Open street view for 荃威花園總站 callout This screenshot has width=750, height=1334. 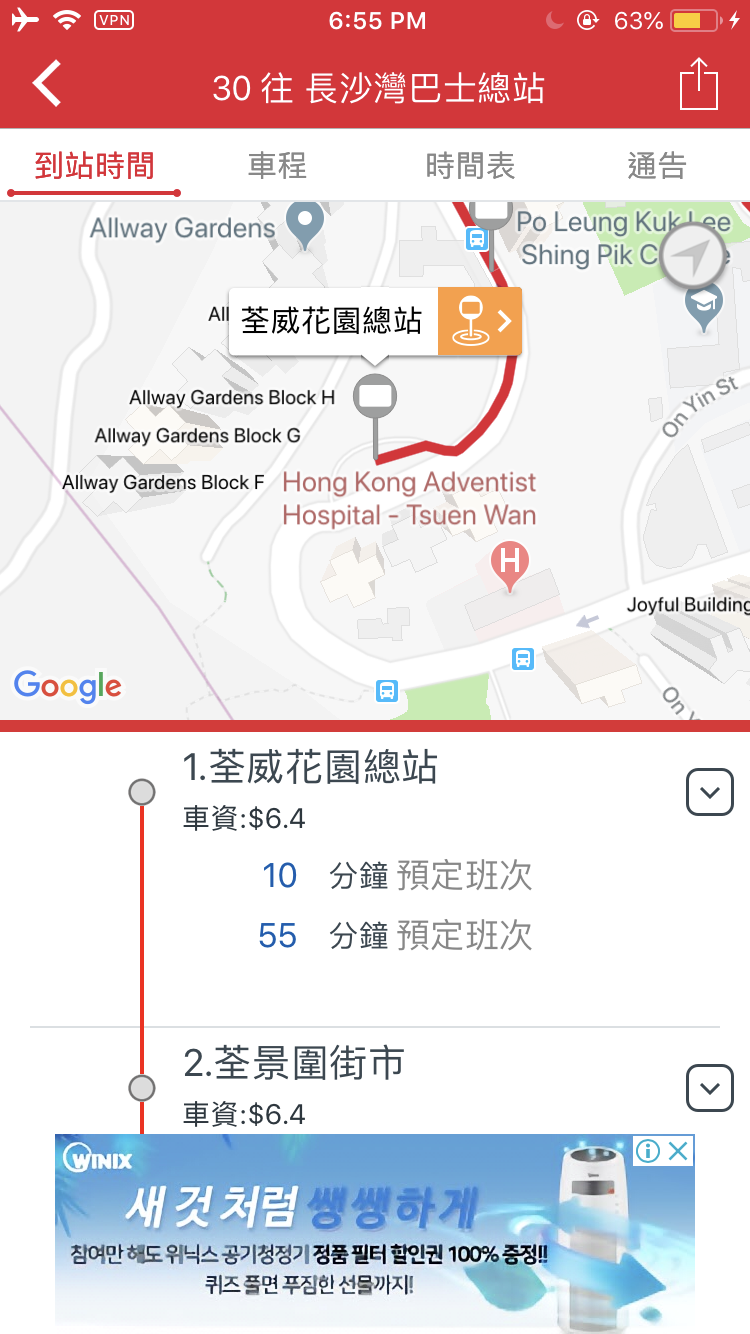coord(480,321)
